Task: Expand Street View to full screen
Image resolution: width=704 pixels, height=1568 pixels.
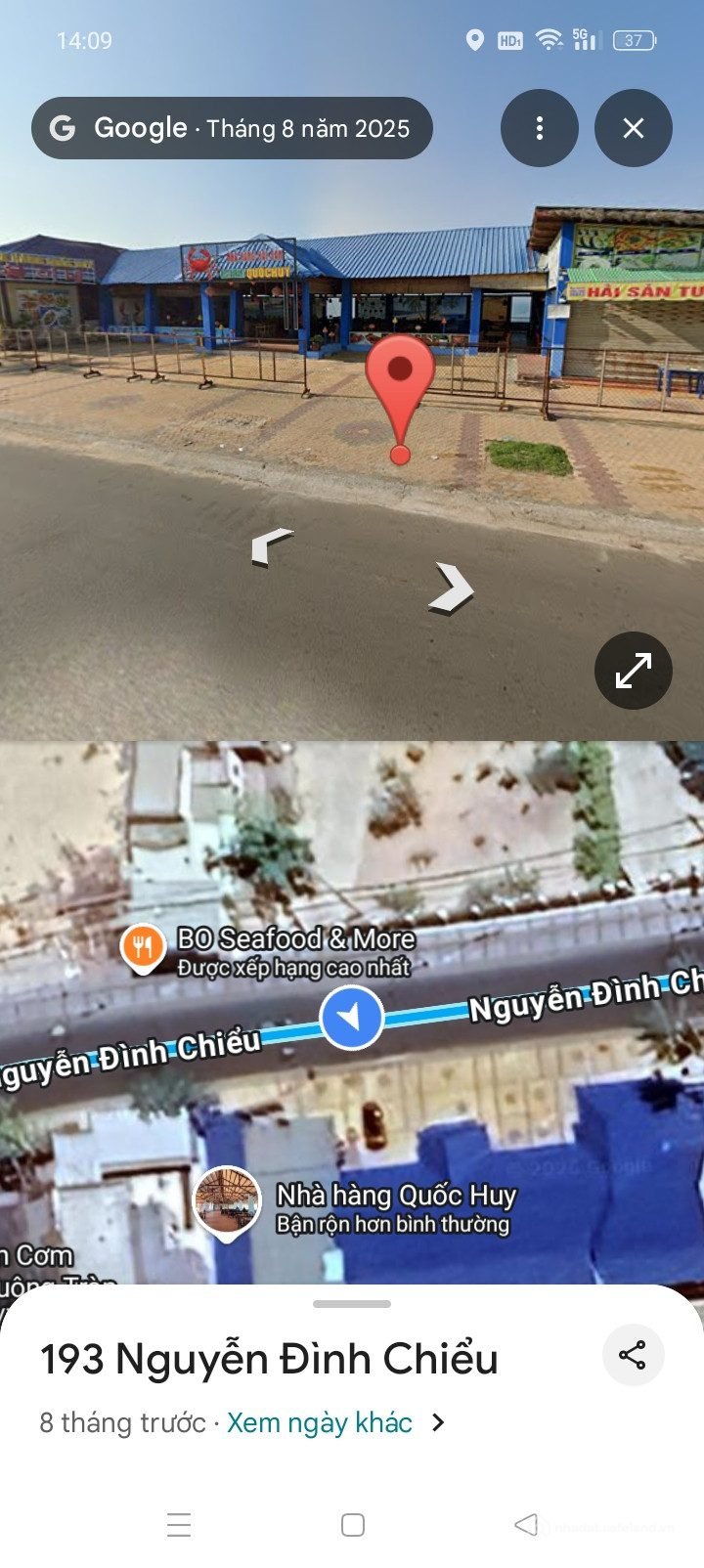Action: click(x=634, y=671)
